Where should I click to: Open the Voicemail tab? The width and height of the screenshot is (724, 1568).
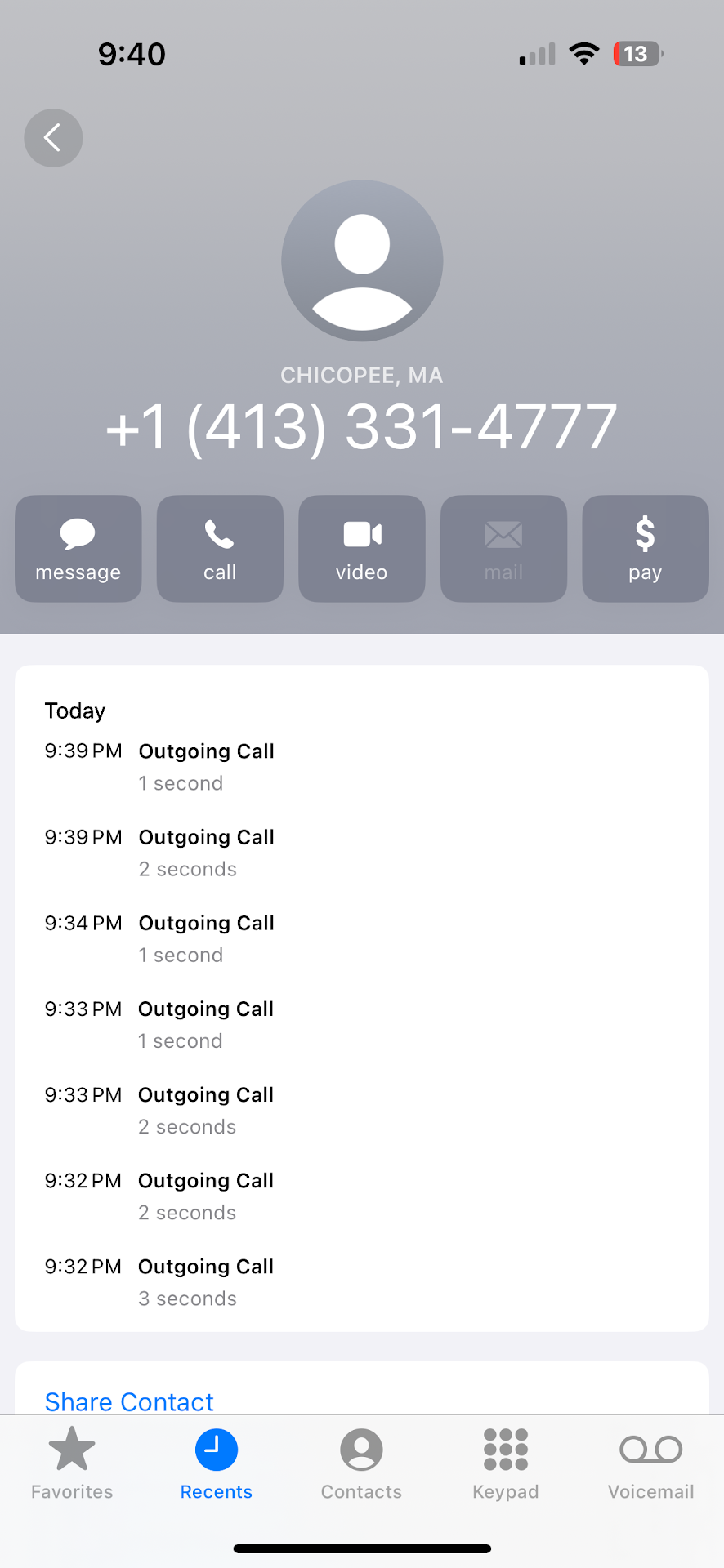pos(650,1463)
